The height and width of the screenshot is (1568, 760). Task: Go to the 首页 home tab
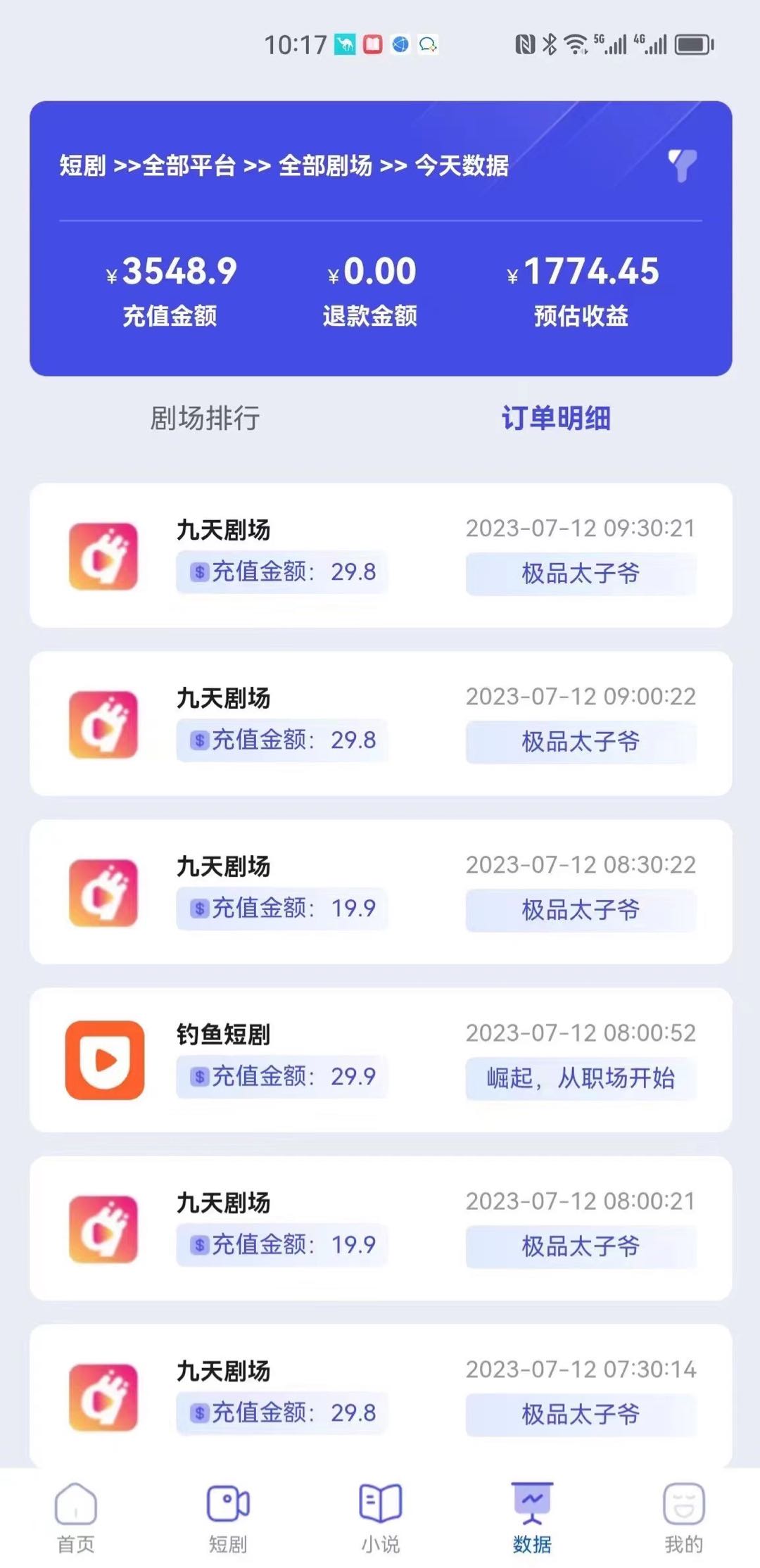pyautogui.click(x=75, y=1517)
